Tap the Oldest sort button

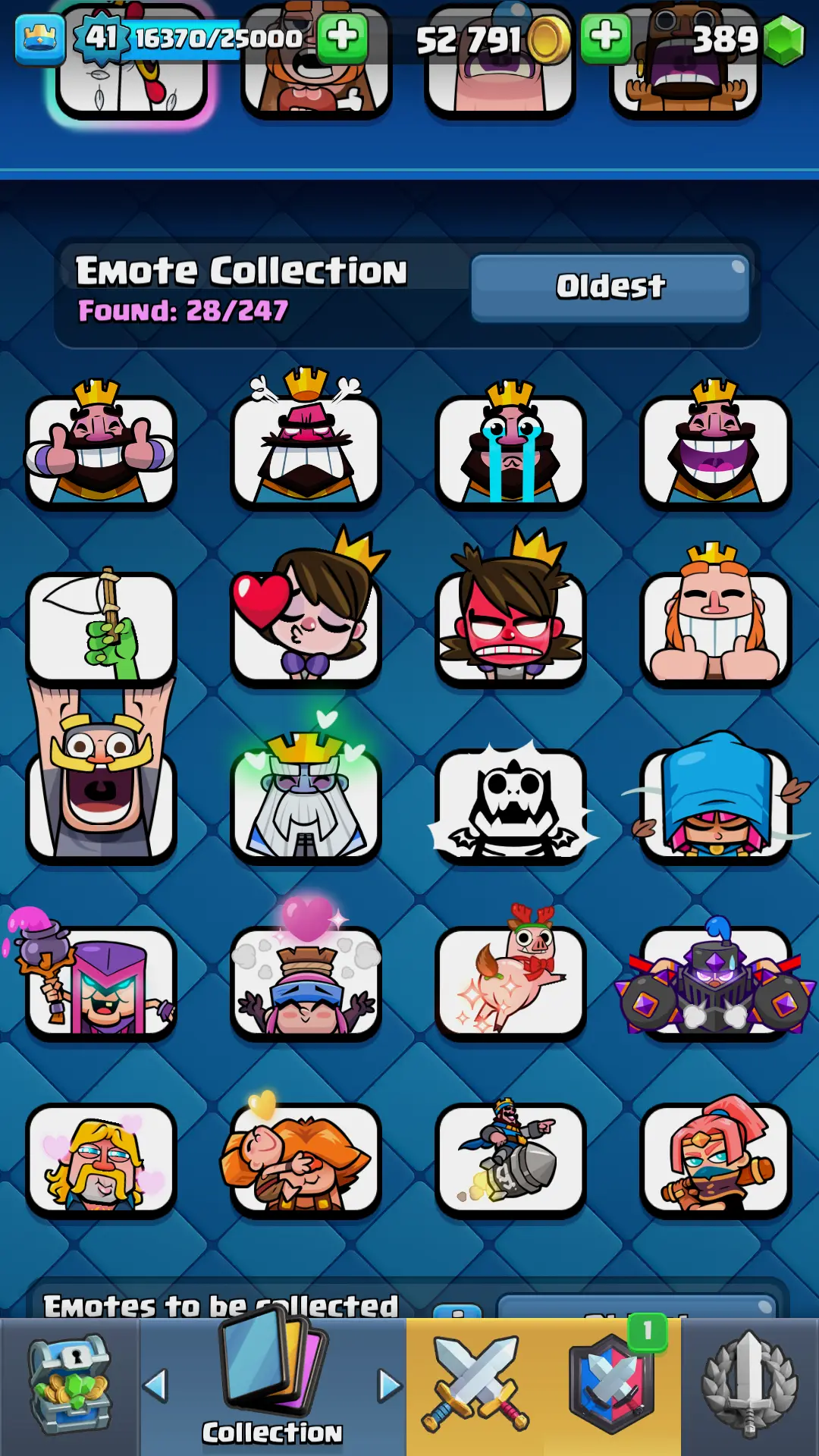[x=610, y=287]
